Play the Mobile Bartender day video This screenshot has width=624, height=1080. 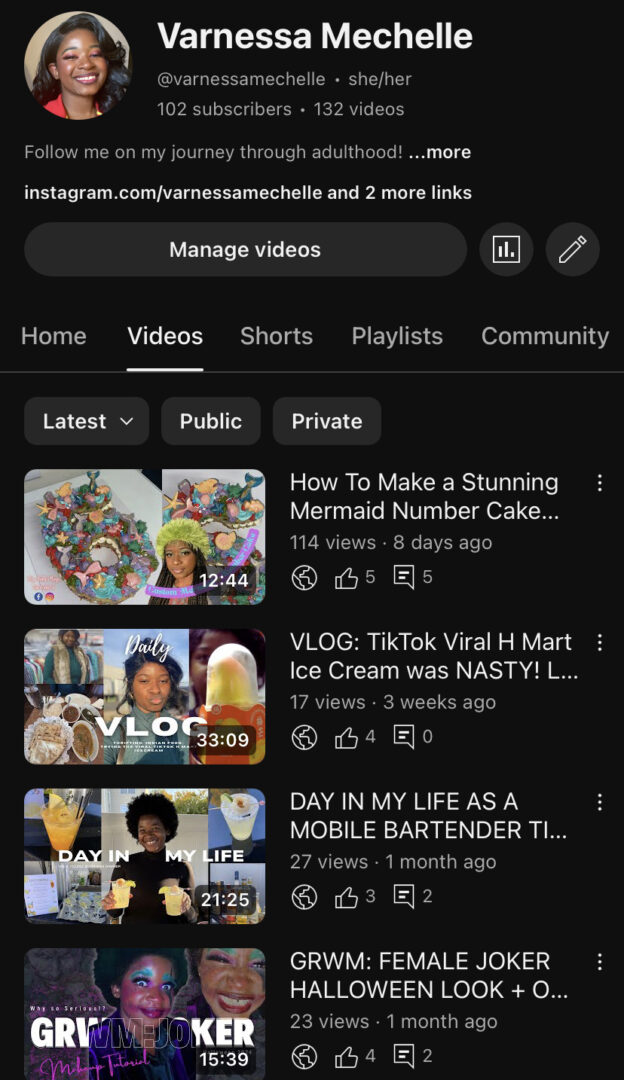(x=145, y=857)
